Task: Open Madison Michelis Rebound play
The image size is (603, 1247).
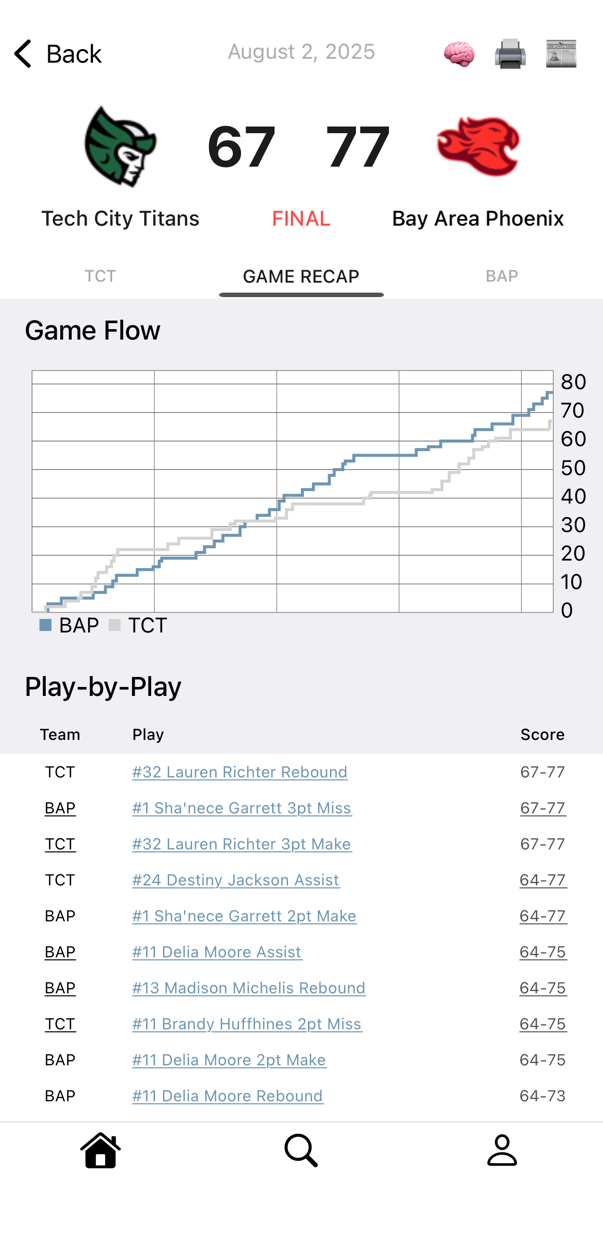Action: 249,988
